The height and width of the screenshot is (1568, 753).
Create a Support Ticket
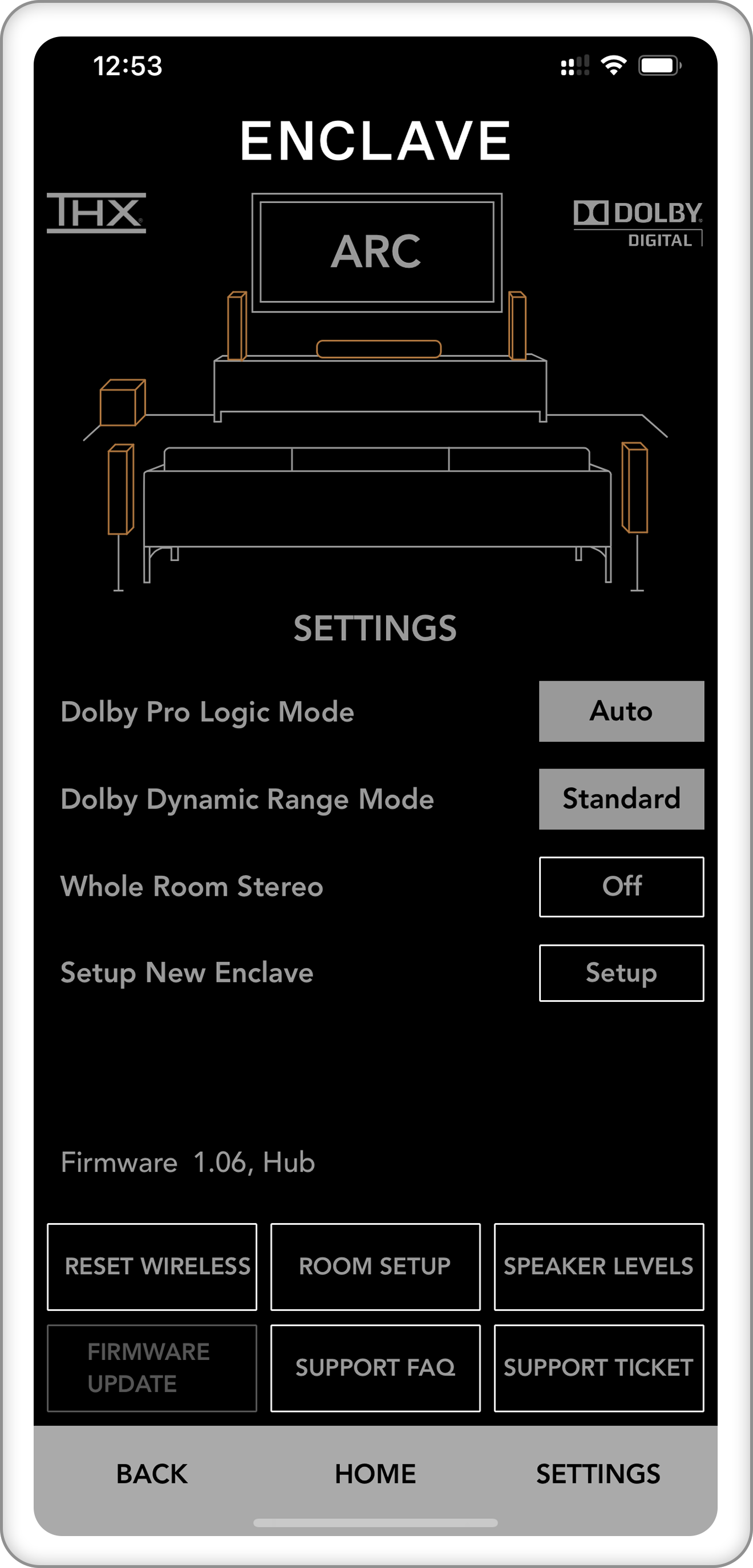(598, 1368)
